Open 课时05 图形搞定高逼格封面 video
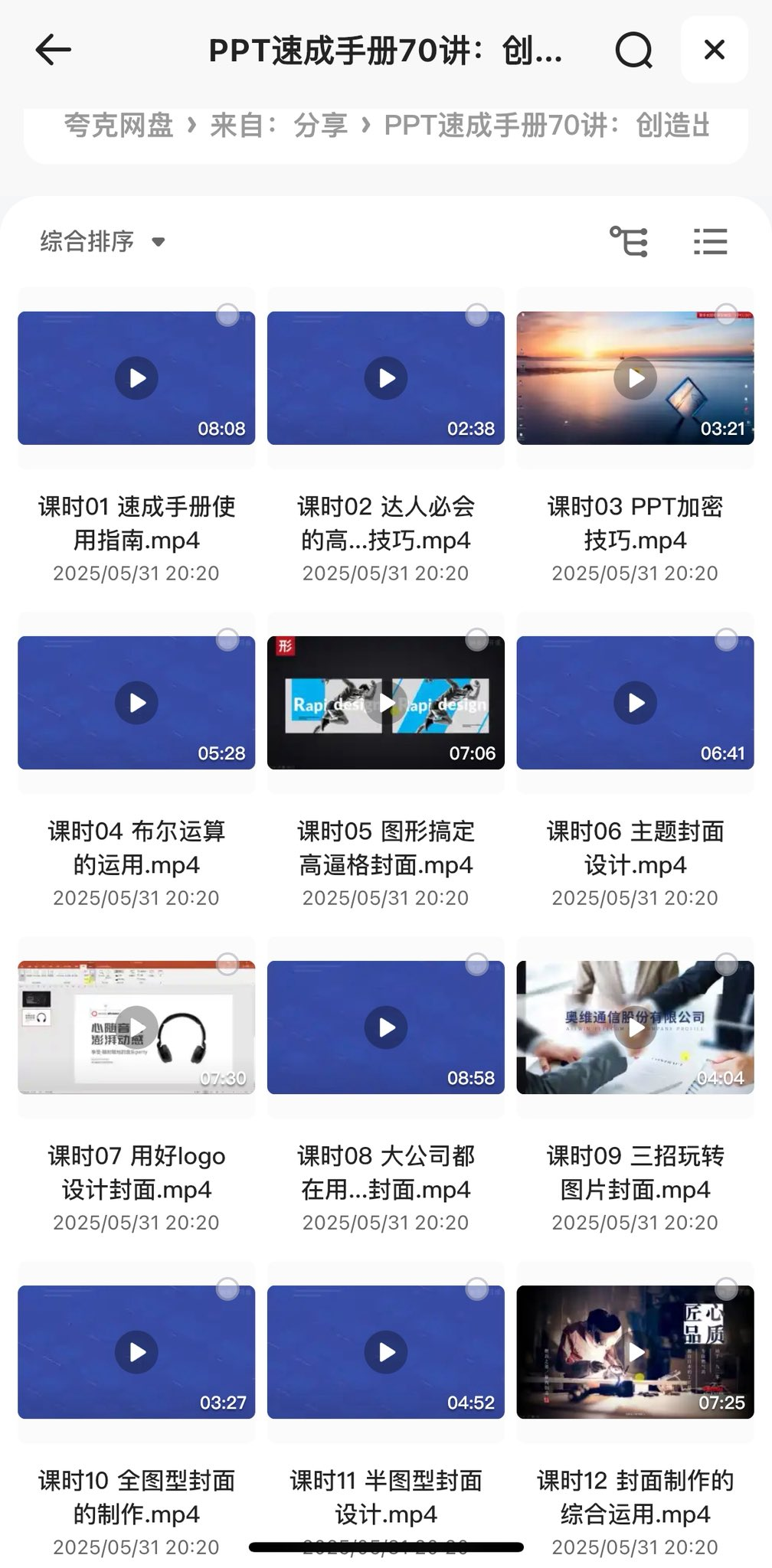Image resolution: width=772 pixels, height=1568 pixels. pos(386,703)
